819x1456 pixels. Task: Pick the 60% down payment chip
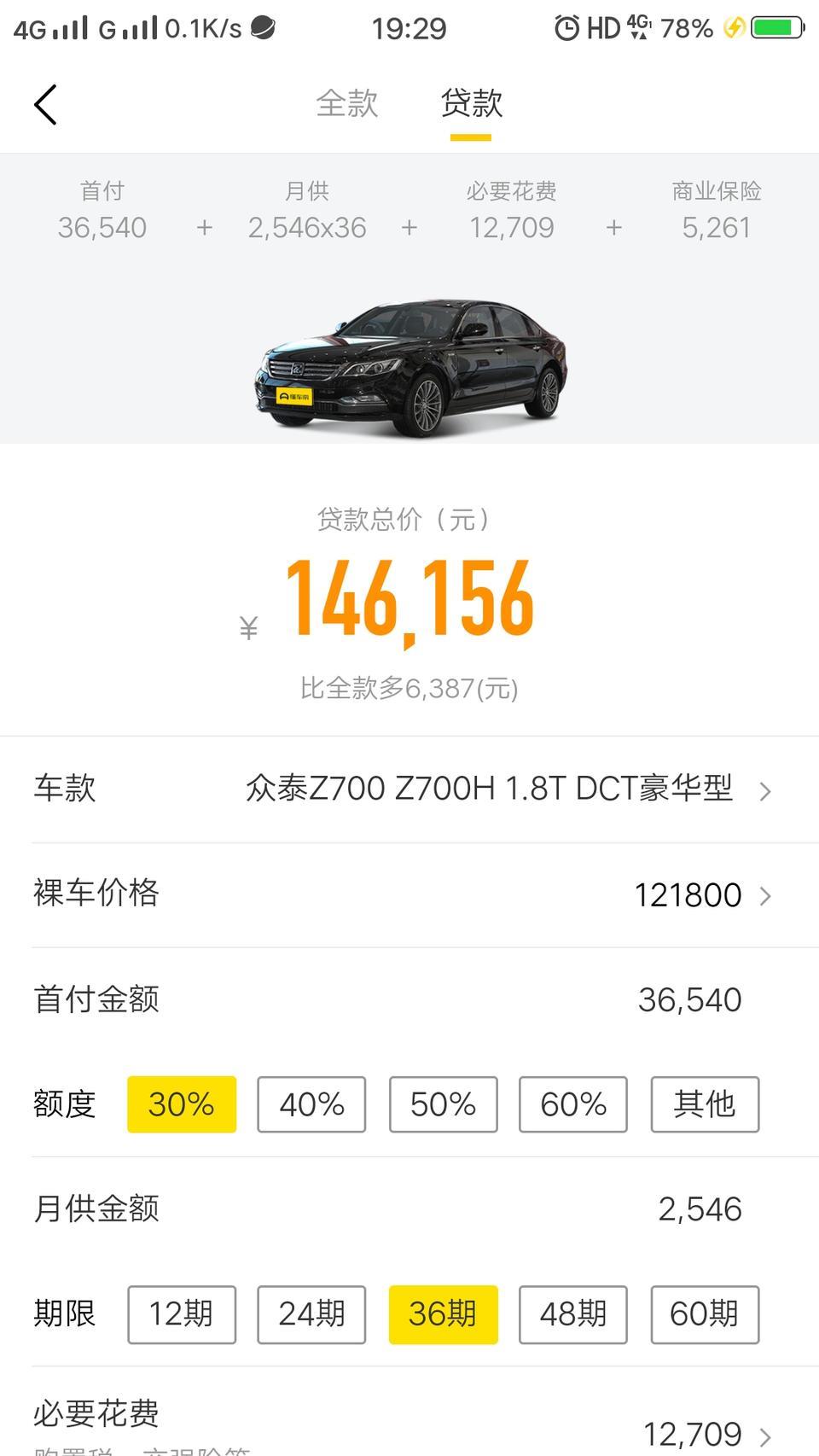573,1104
